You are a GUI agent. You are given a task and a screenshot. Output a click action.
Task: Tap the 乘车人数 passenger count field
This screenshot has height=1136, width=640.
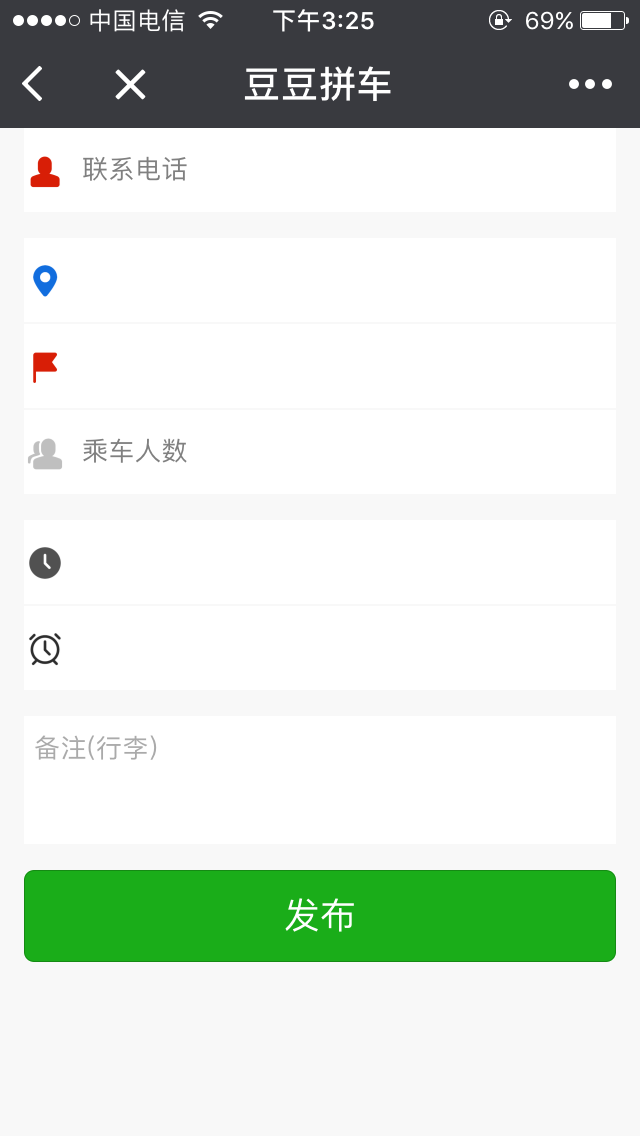coord(320,452)
